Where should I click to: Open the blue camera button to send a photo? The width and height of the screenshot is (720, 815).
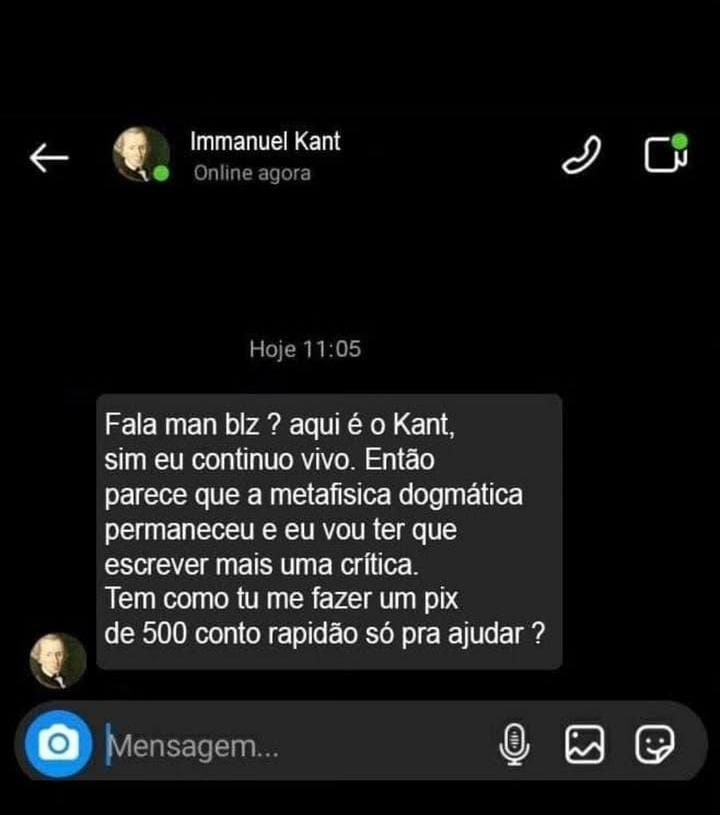tap(60, 743)
